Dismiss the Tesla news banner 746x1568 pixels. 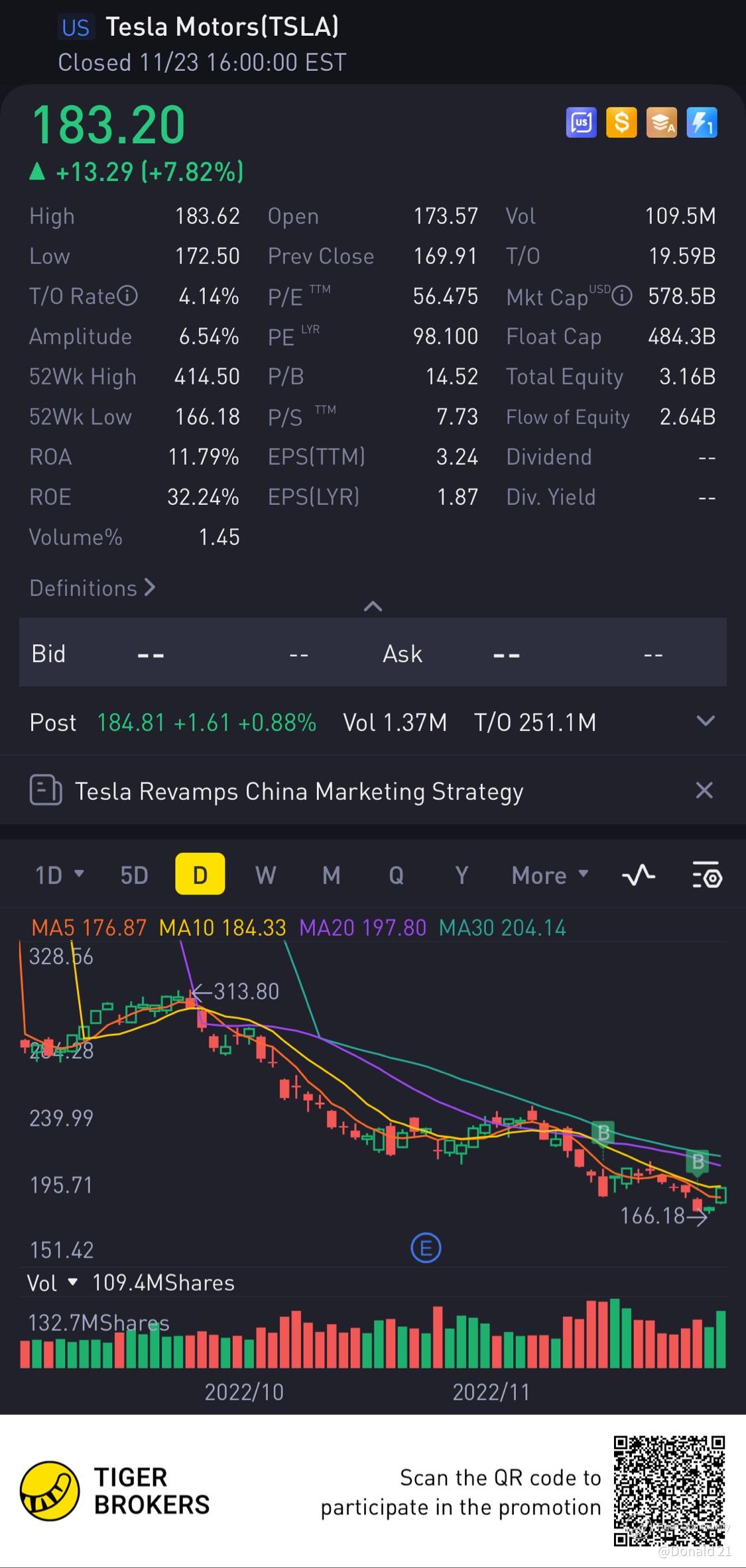[x=704, y=790]
